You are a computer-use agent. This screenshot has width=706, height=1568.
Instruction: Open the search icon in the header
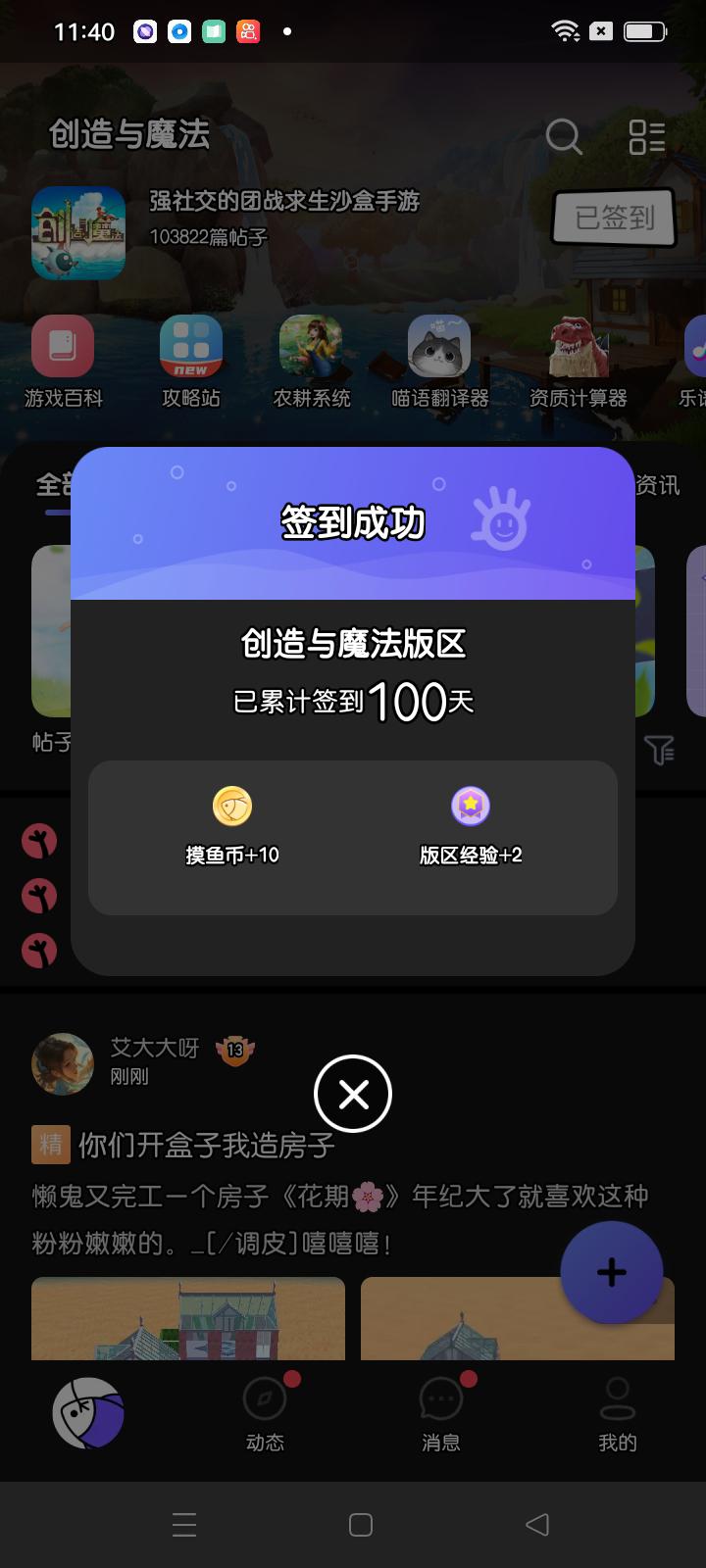564,137
